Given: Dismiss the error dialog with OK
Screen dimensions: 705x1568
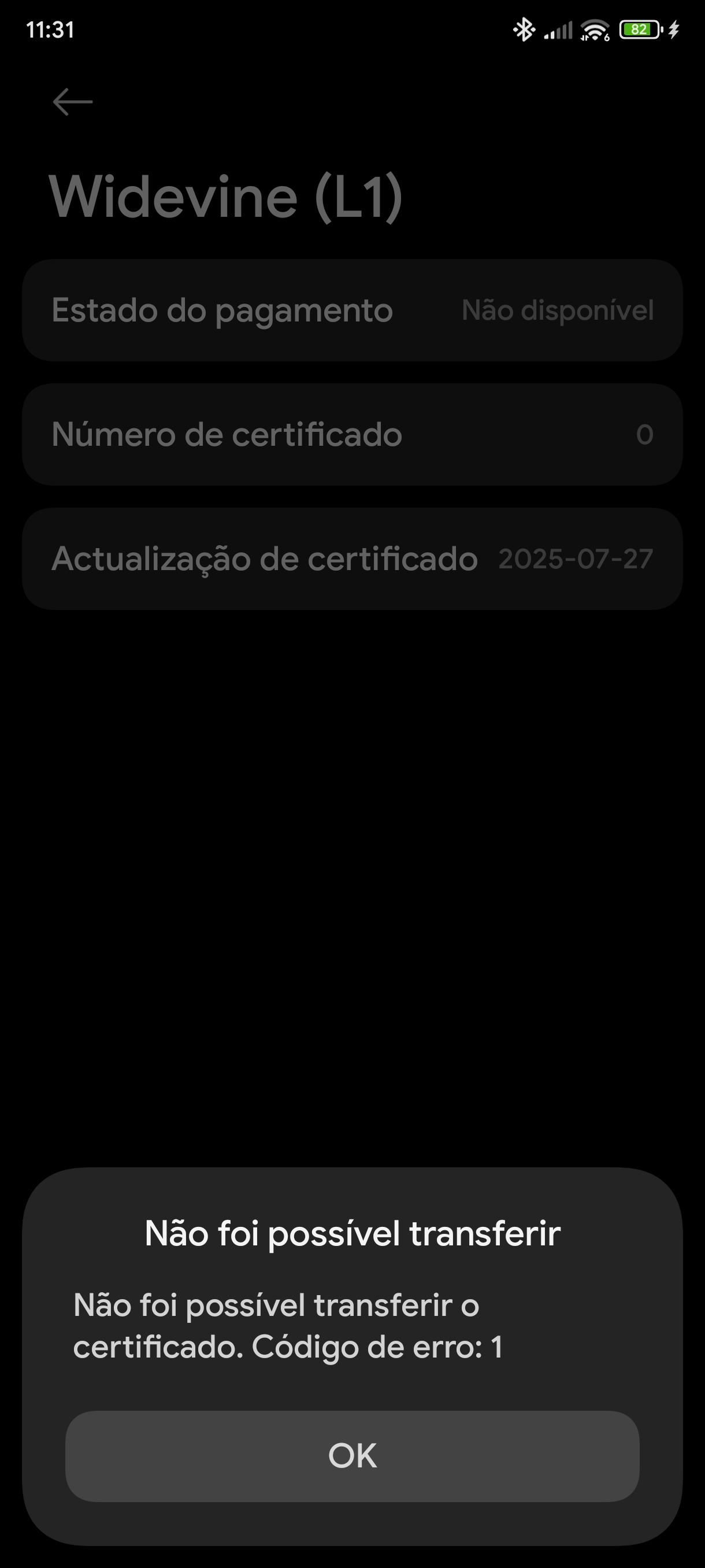Looking at the screenshot, I should [x=352, y=1456].
